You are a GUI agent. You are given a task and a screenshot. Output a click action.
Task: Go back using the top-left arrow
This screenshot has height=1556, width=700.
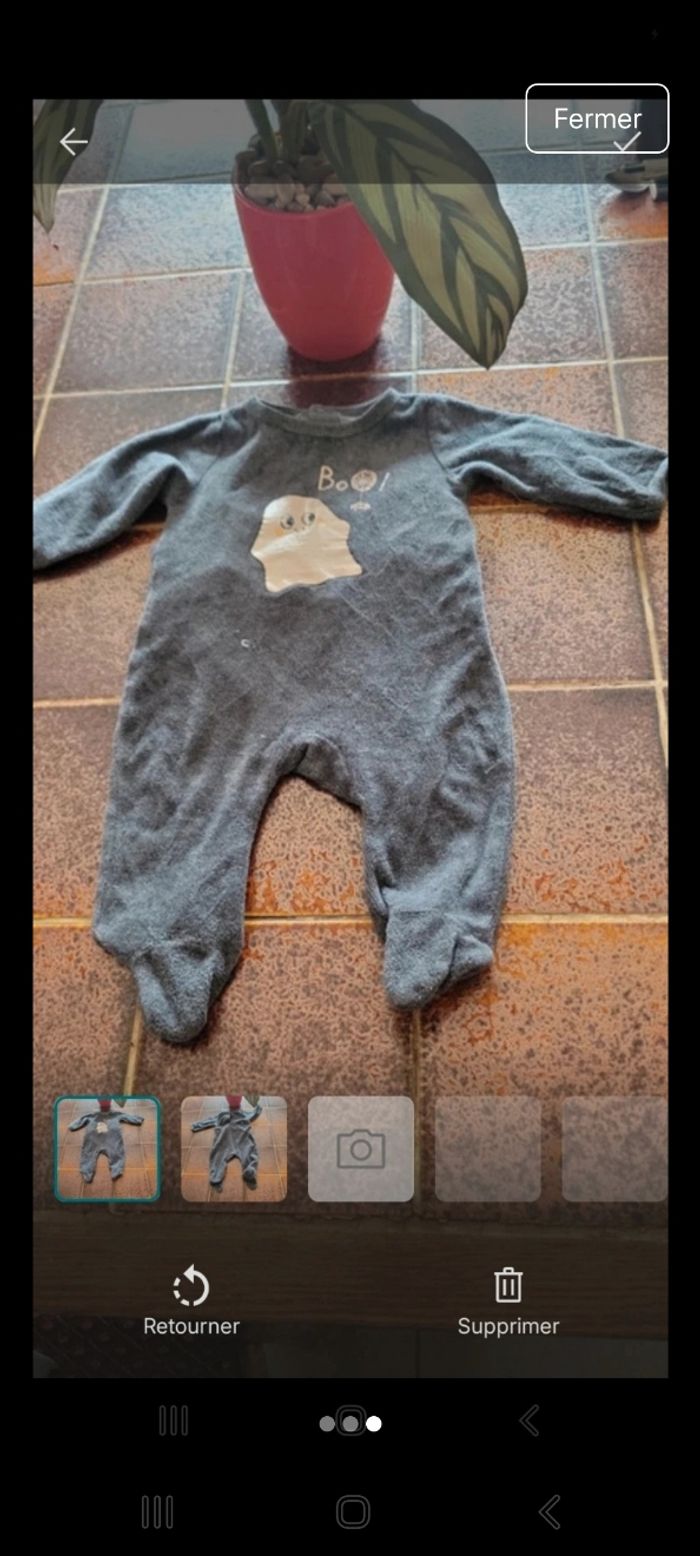[73, 142]
